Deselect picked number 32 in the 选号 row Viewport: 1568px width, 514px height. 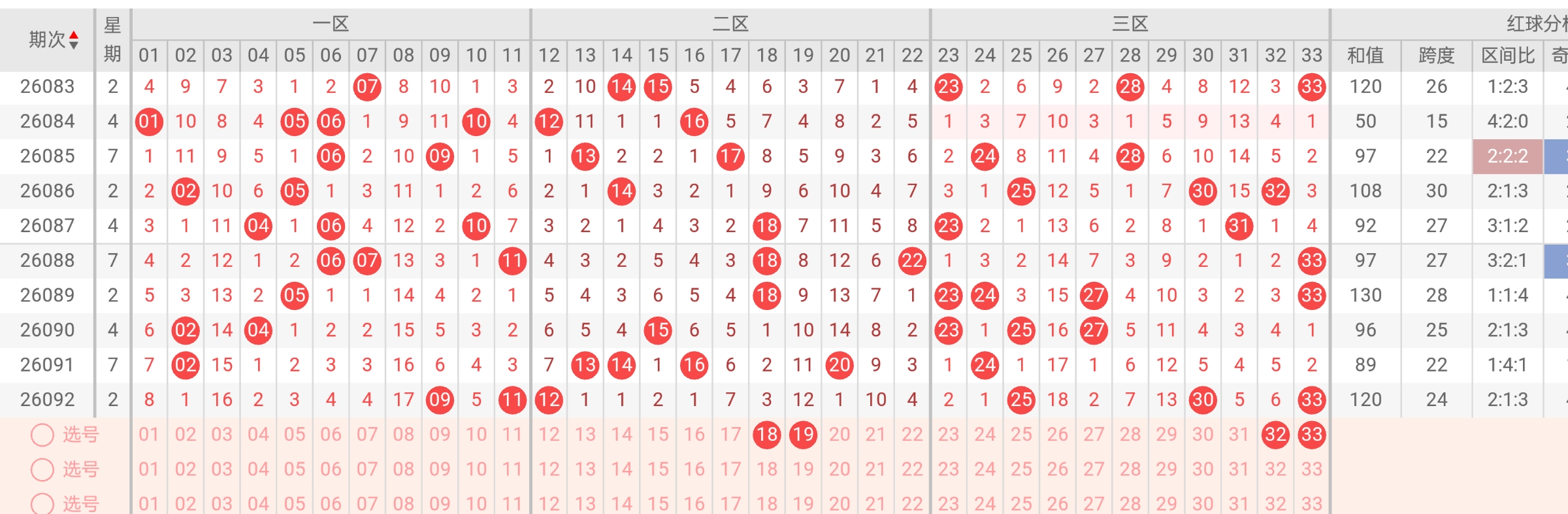click(x=1276, y=435)
